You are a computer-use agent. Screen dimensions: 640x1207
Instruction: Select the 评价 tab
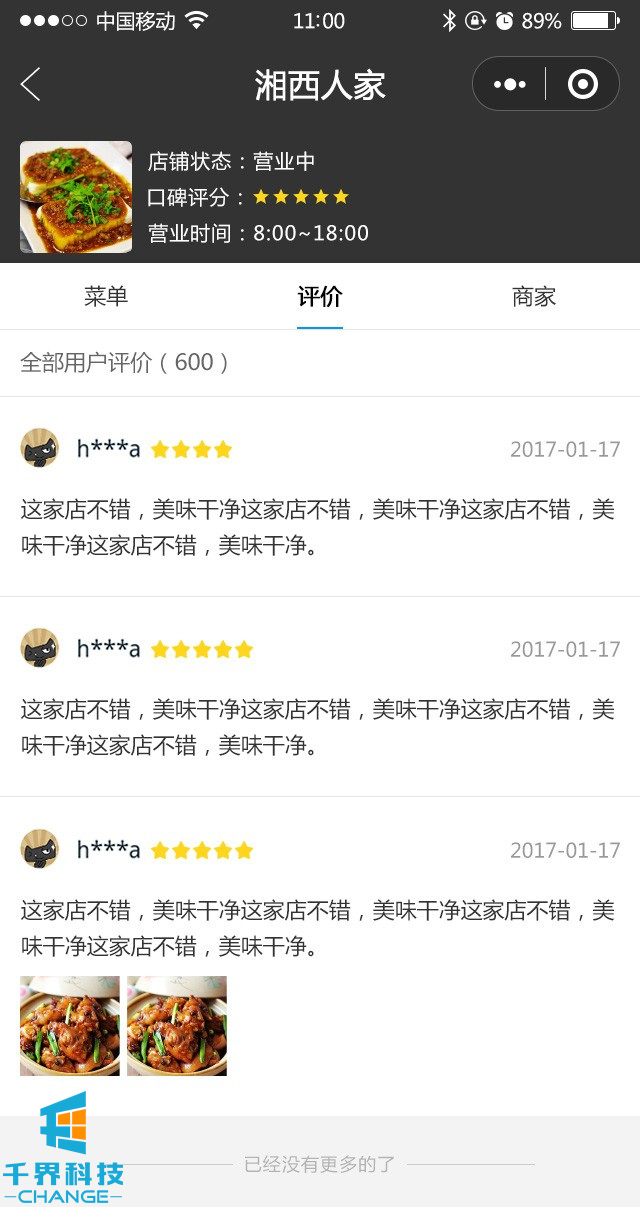pyautogui.click(x=320, y=296)
